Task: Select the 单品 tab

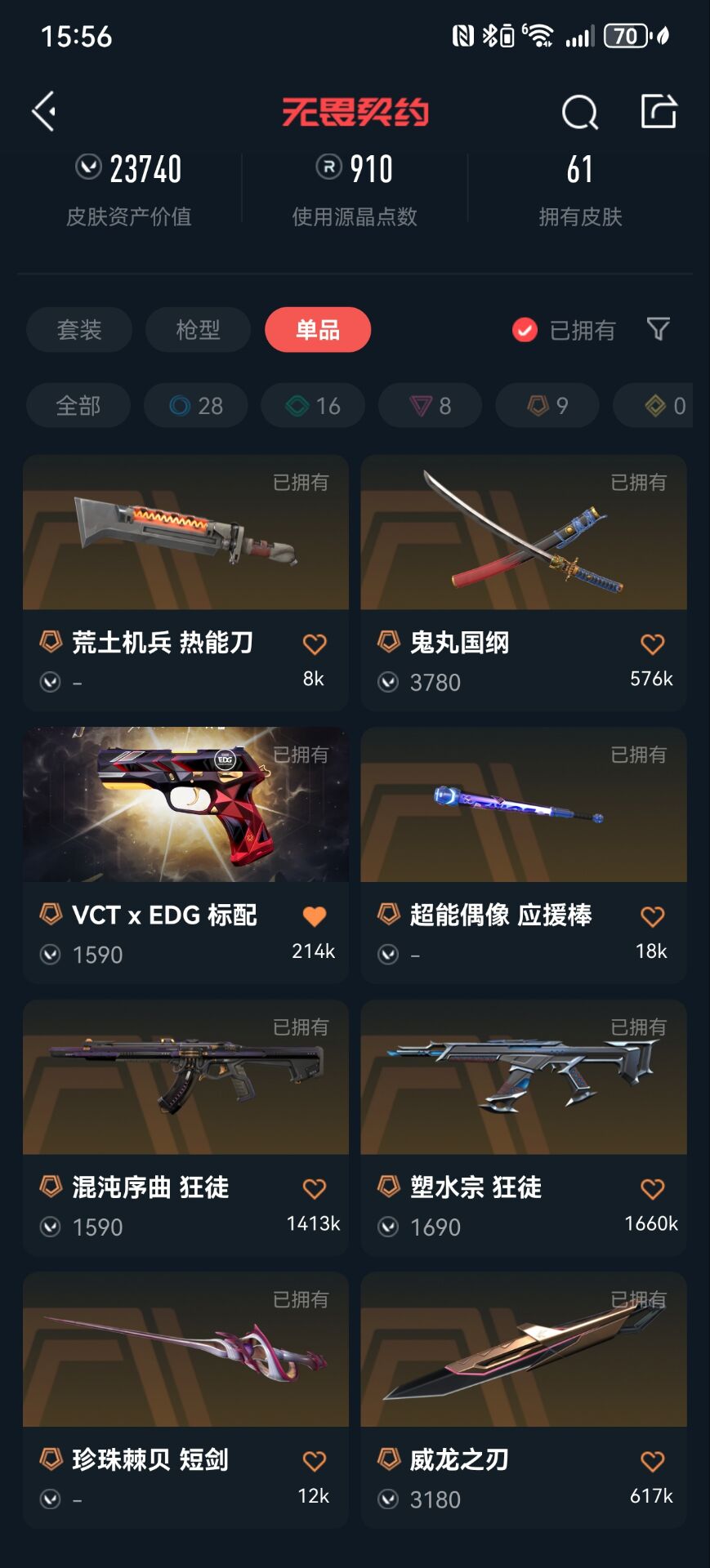Action: coord(318,330)
